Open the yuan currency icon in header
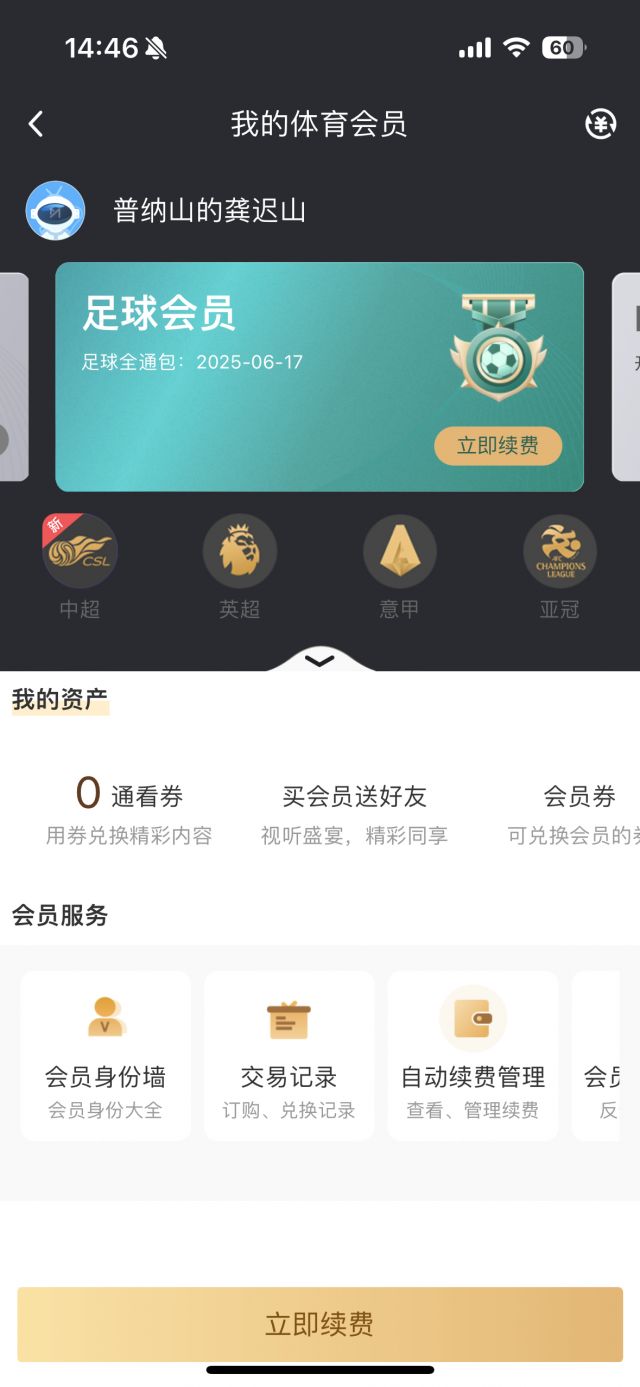This screenshot has width=640, height=1387. (x=600, y=124)
